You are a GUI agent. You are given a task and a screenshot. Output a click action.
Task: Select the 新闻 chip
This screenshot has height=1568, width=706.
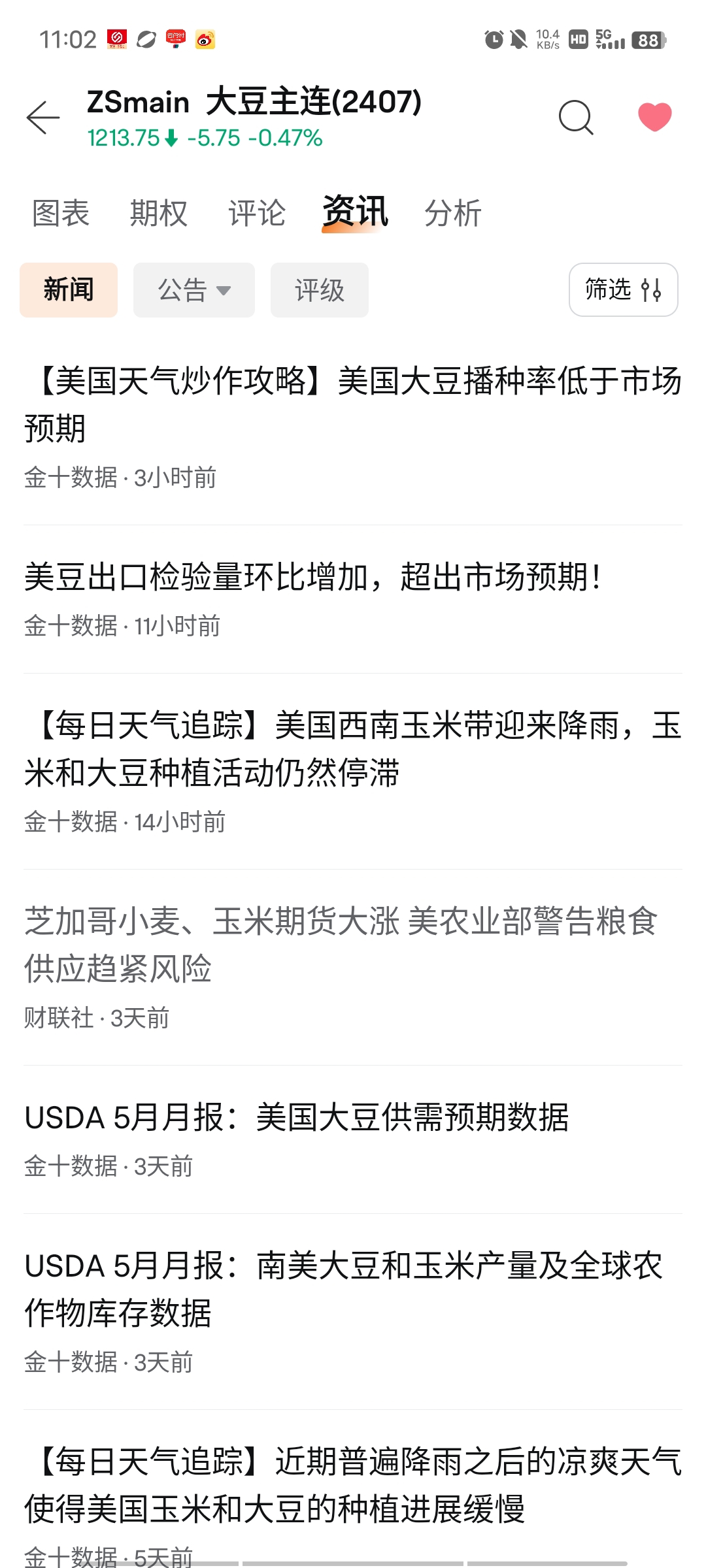click(x=69, y=290)
